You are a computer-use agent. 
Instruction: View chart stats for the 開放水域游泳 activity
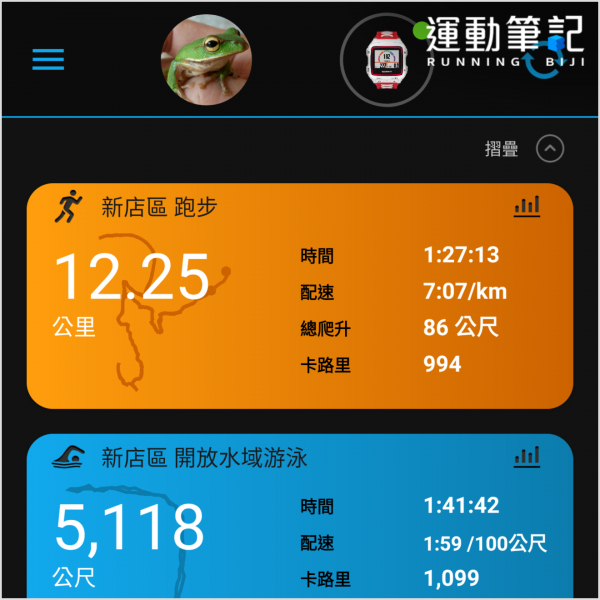point(527,457)
